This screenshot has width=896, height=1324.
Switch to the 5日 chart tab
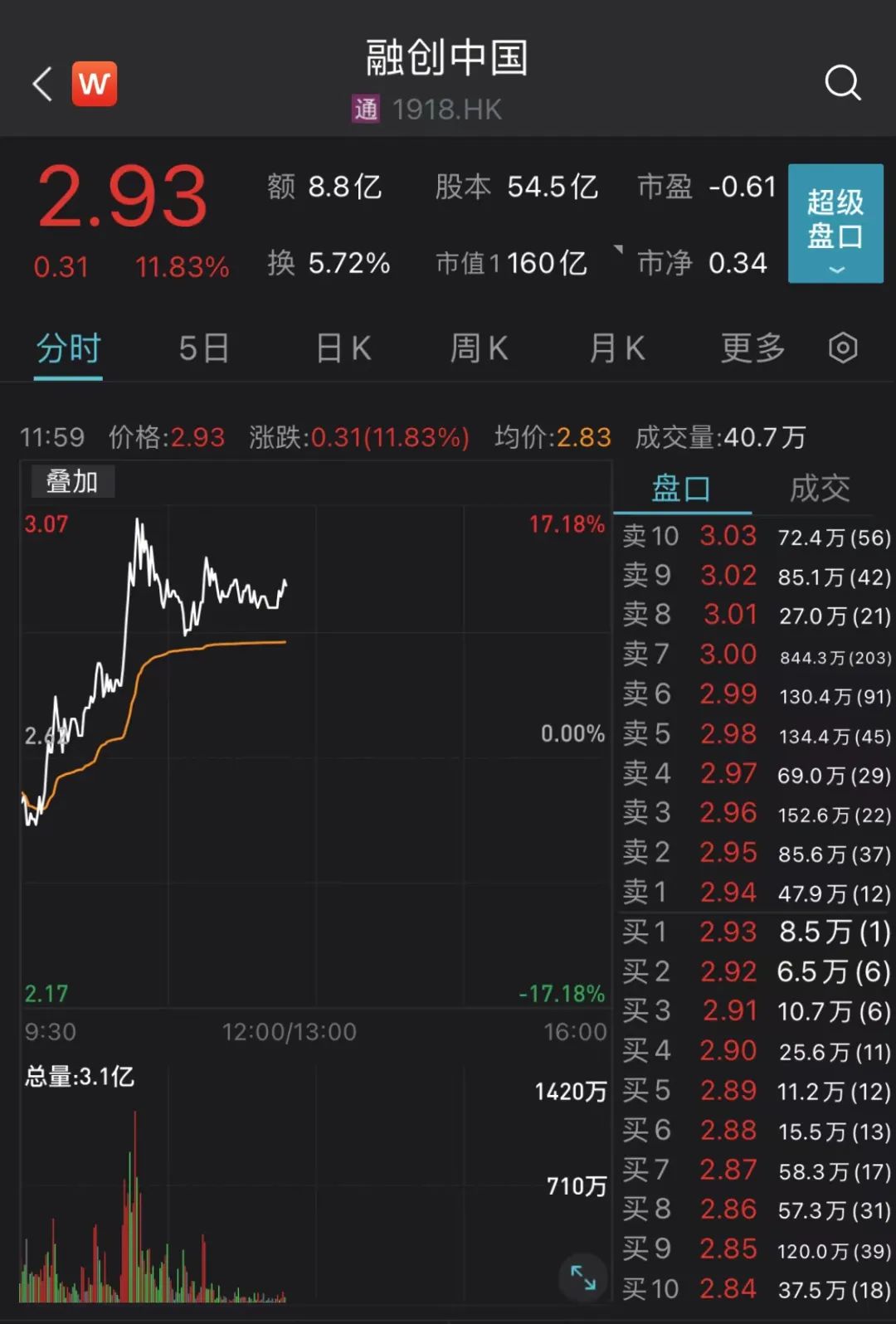[x=204, y=349]
